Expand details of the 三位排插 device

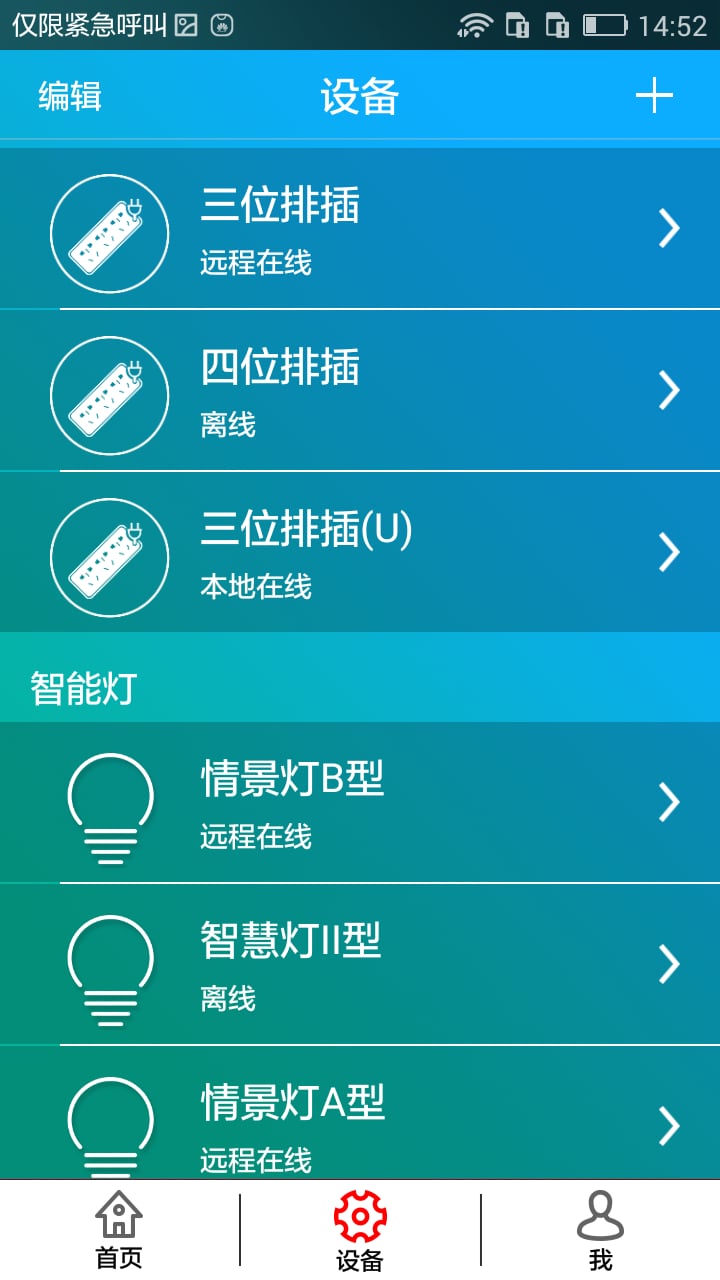pos(669,228)
